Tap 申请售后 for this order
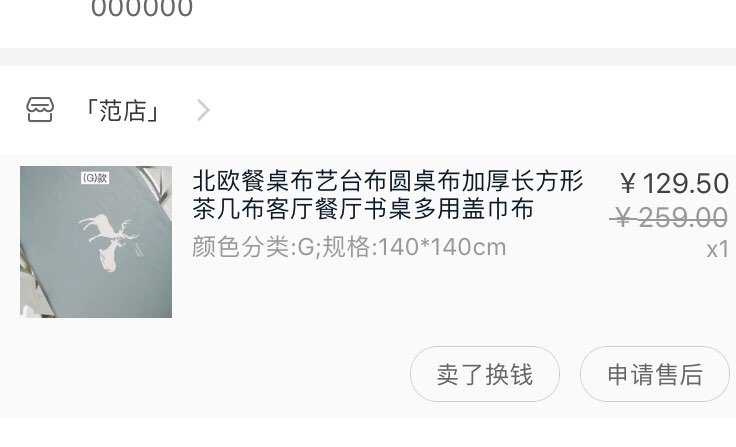Image resolution: width=736 pixels, height=447 pixels. 655,375
